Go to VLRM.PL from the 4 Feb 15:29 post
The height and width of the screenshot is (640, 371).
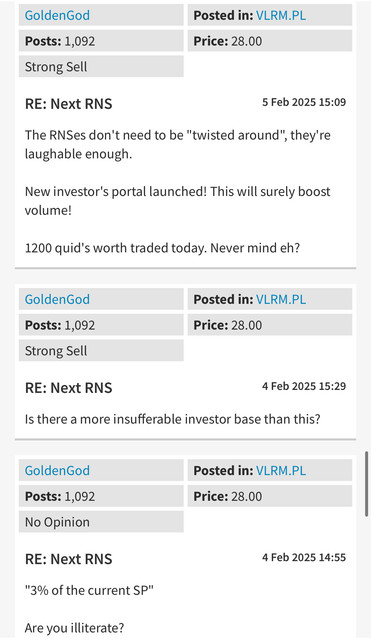coord(281,299)
